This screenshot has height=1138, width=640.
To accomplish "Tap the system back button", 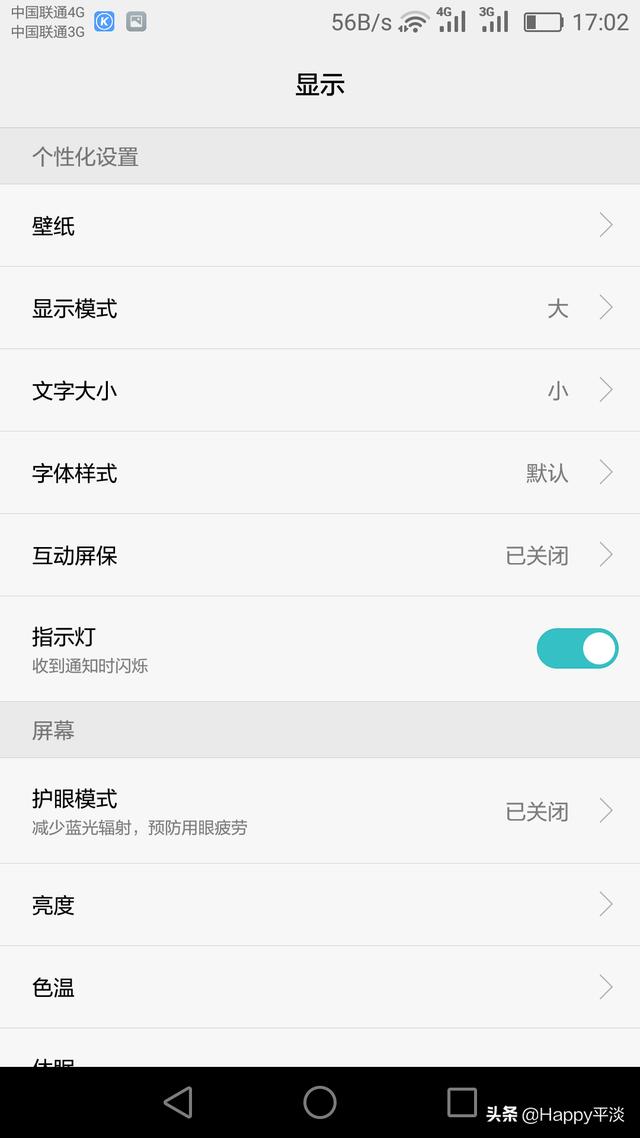I will (x=178, y=1102).
